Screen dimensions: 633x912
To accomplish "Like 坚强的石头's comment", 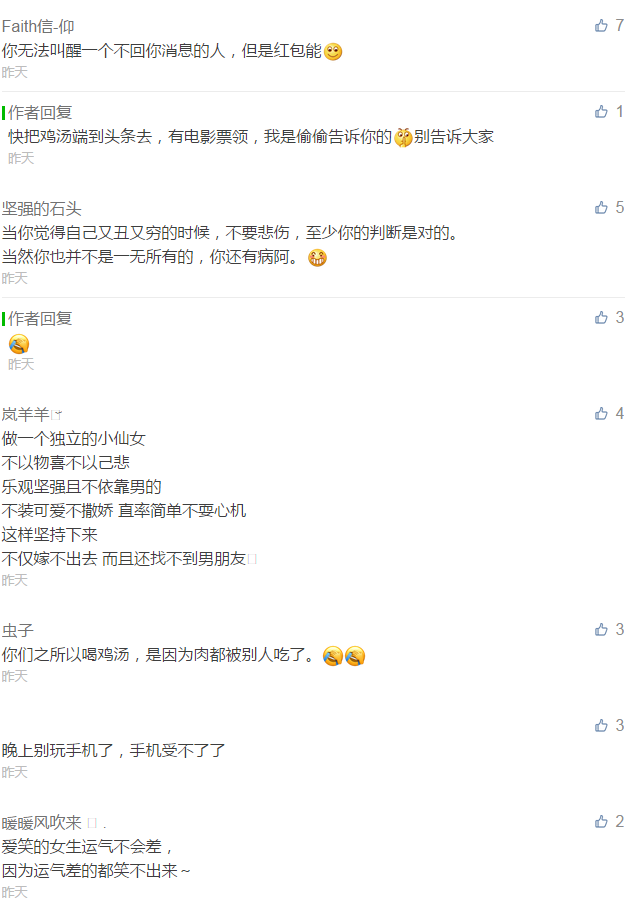I will (601, 208).
